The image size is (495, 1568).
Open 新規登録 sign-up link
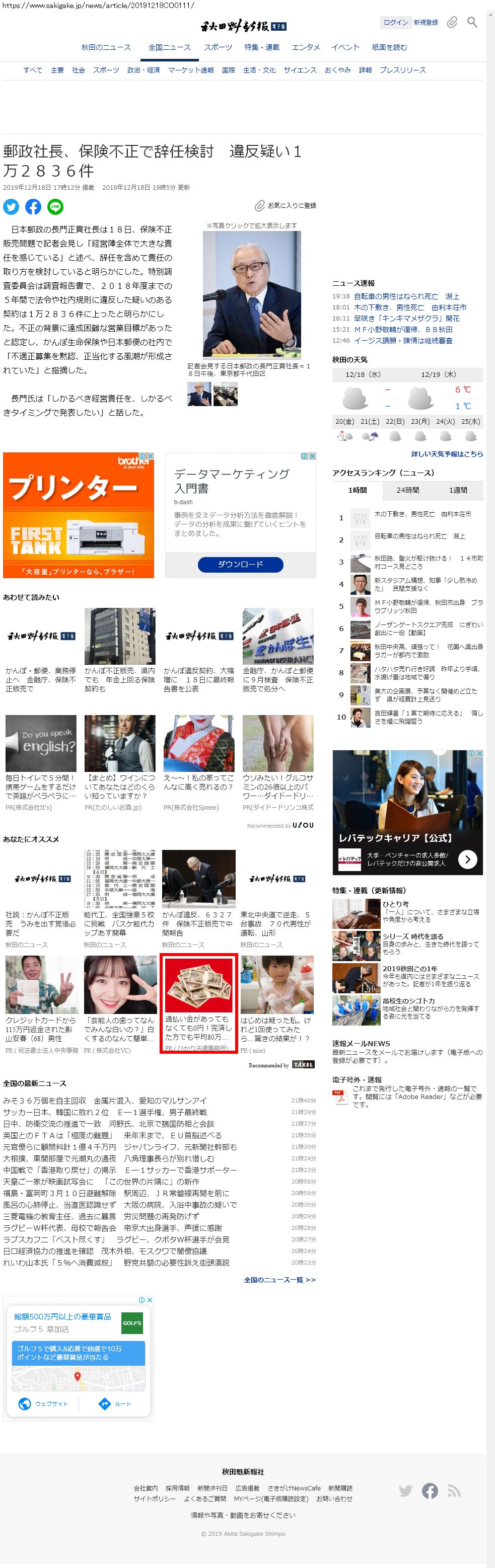[x=426, y=23]
